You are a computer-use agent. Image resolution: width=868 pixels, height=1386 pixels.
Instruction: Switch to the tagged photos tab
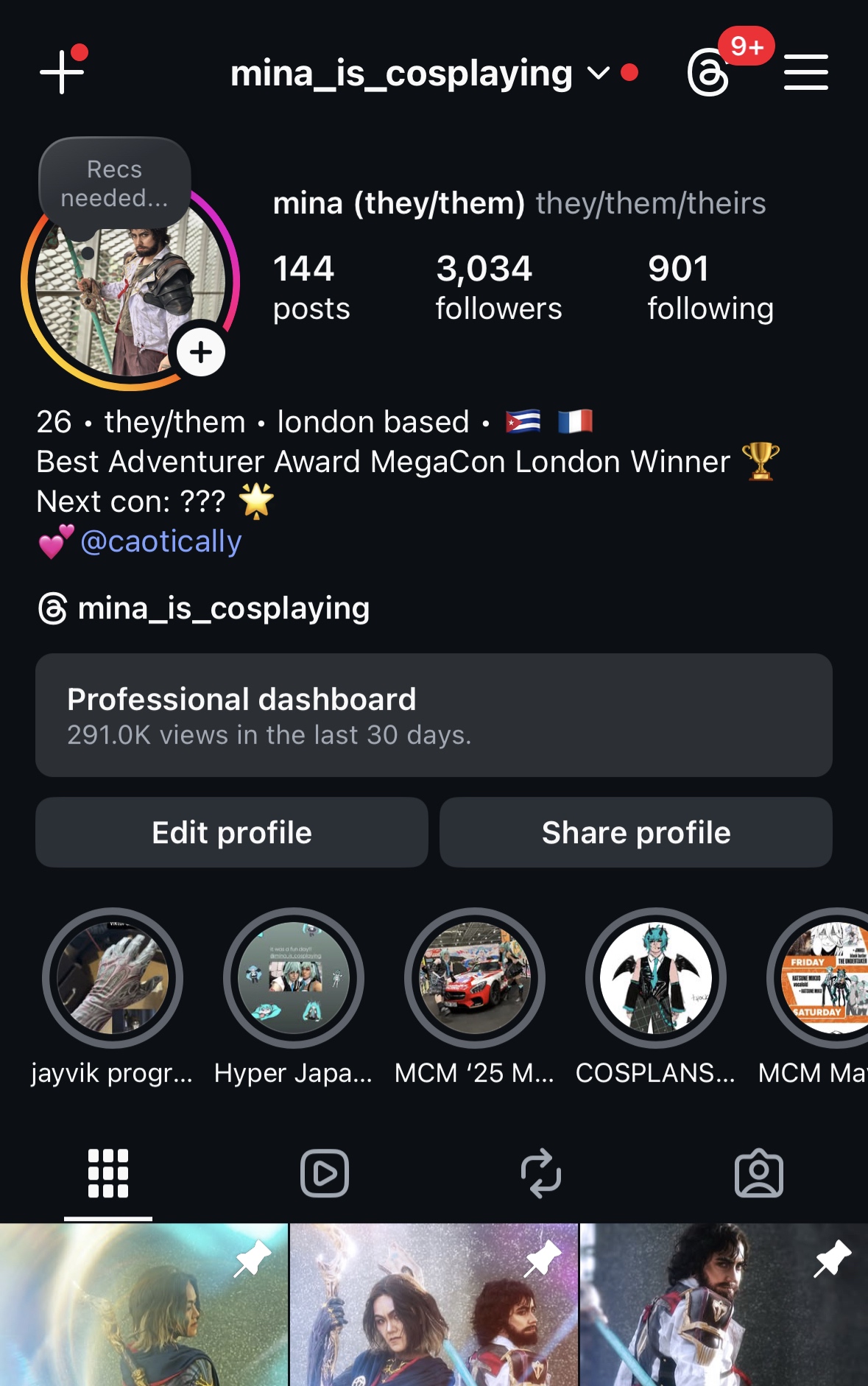click(x=758, y=1172)
